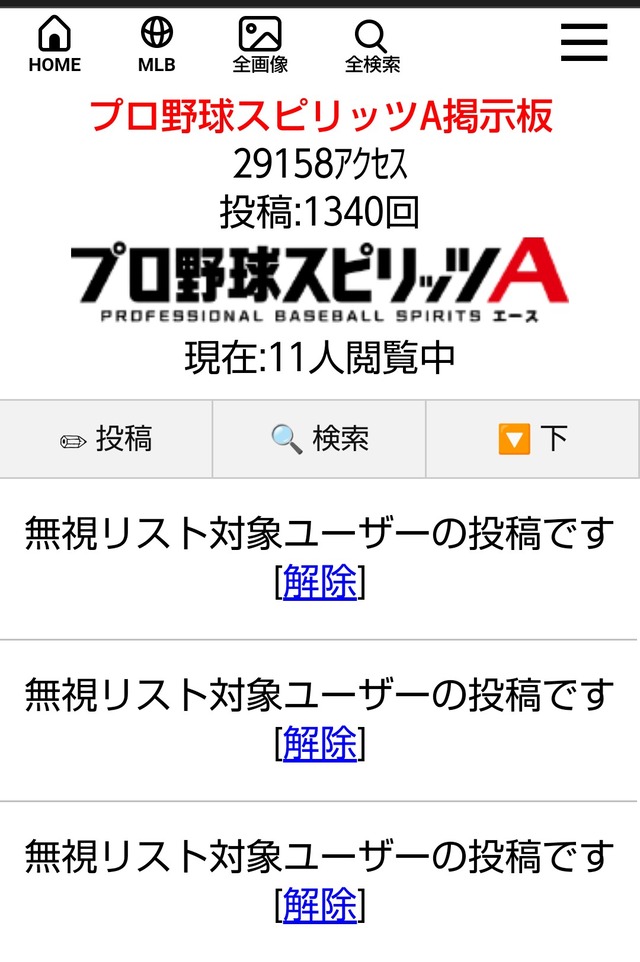Tap the 投稿 button to post
The width and height of the screenshot is (640, 962).
tap(106, 439)
